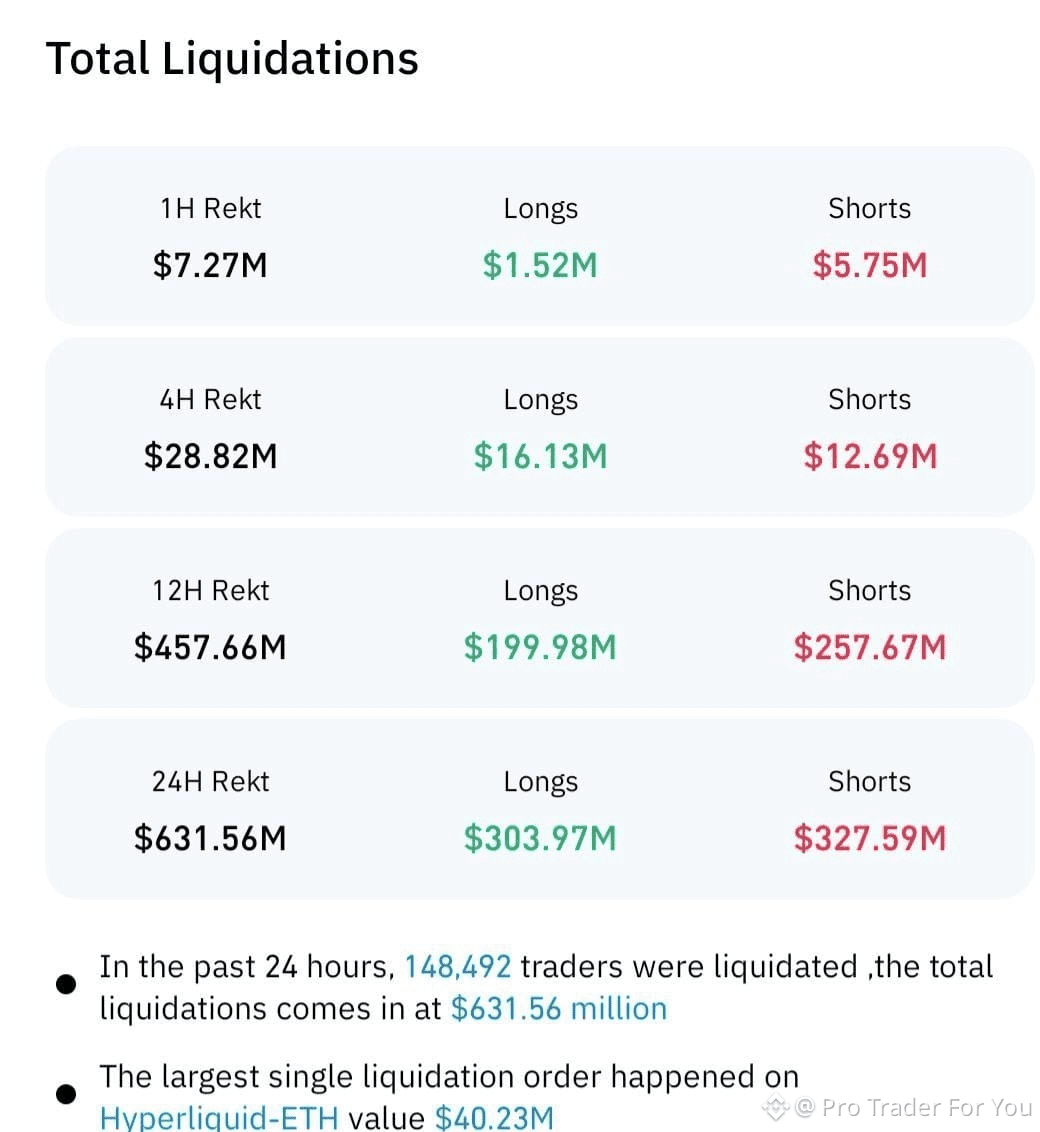Click the @ symbol in the watermark

(x=803, y=1107)
